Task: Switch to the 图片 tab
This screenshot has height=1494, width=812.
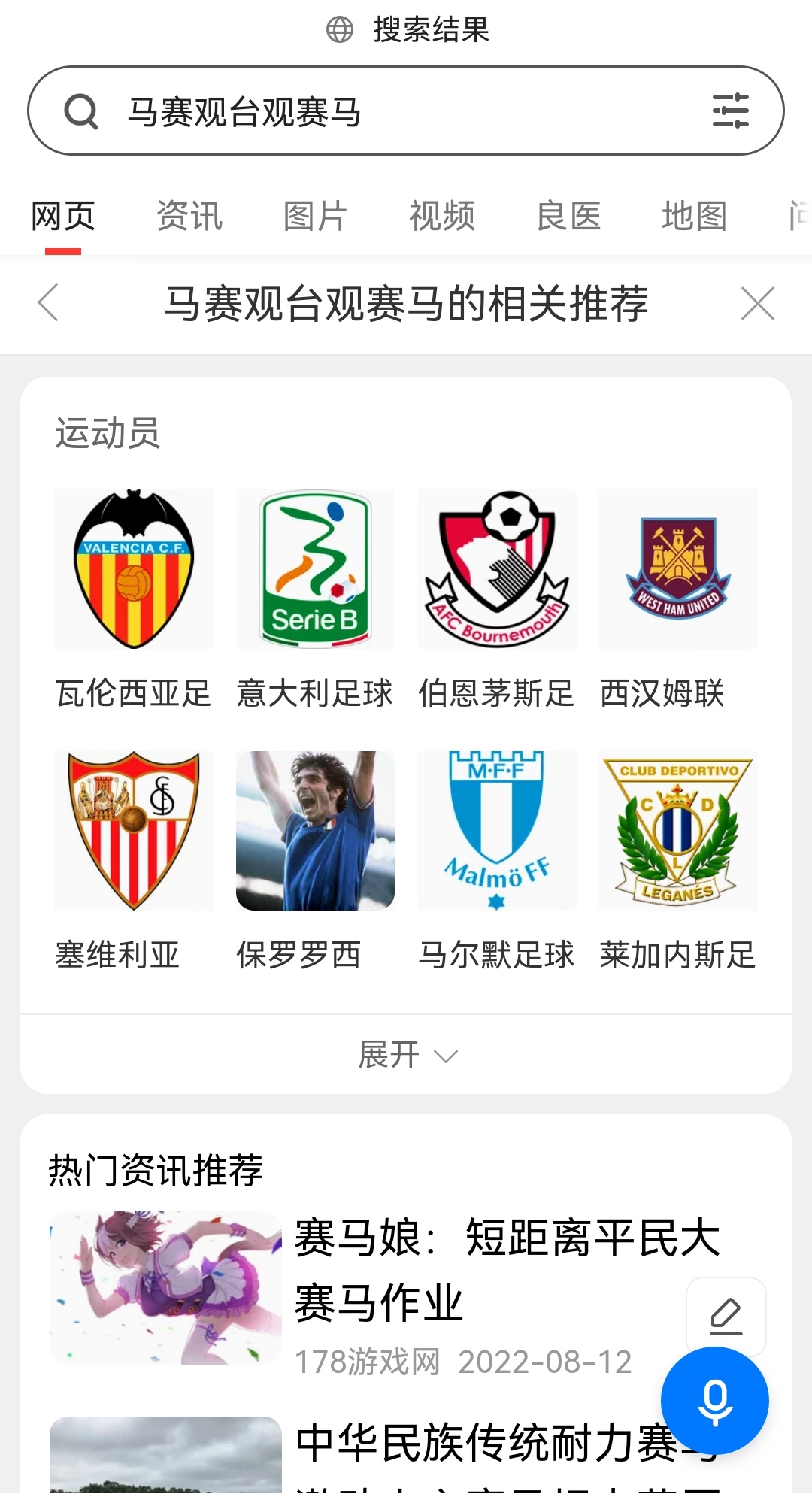Action: pos(315,217)
